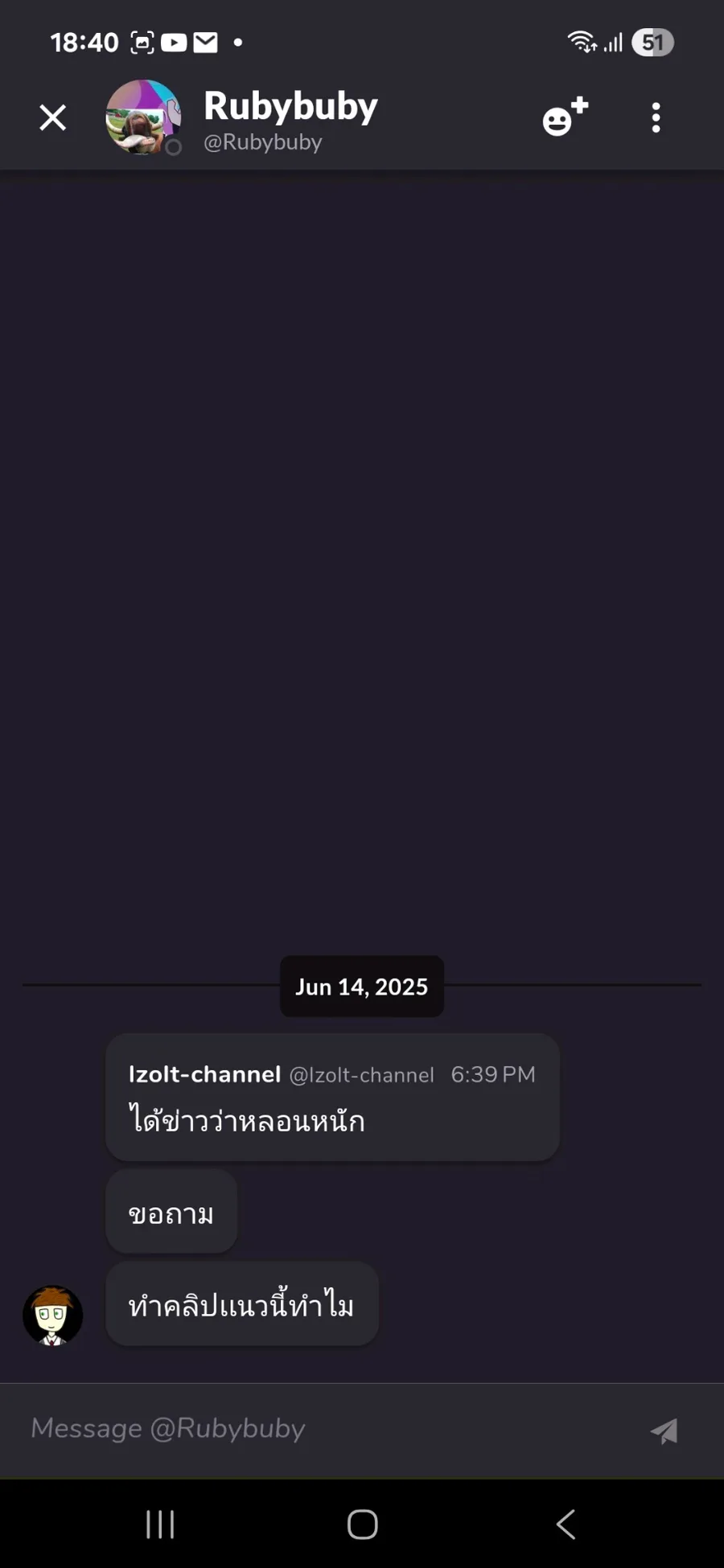This screenshot has height=1568, width=724.
Task: Open recent apps from navigation bar
Action: (160, 1524)
